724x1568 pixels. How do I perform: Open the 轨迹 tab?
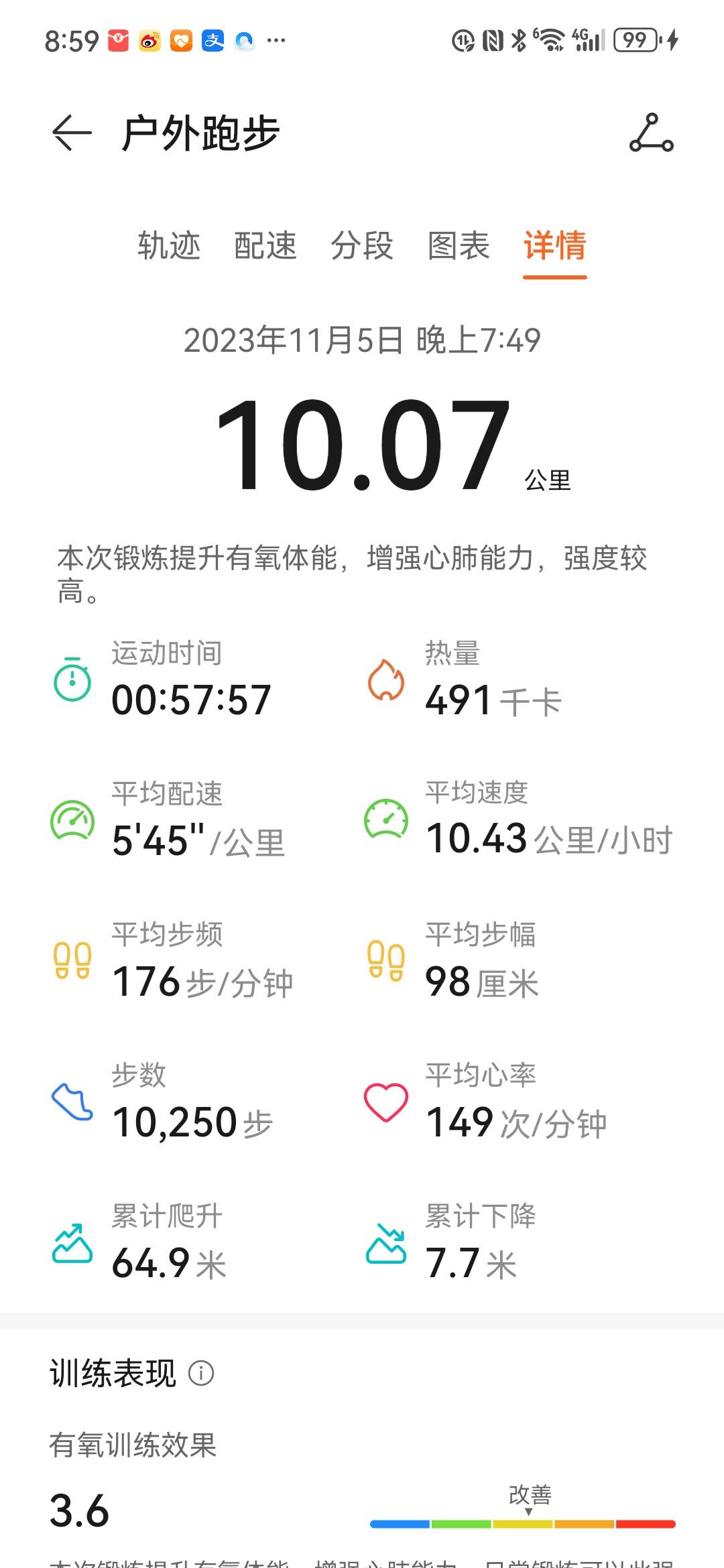point(169,247)
